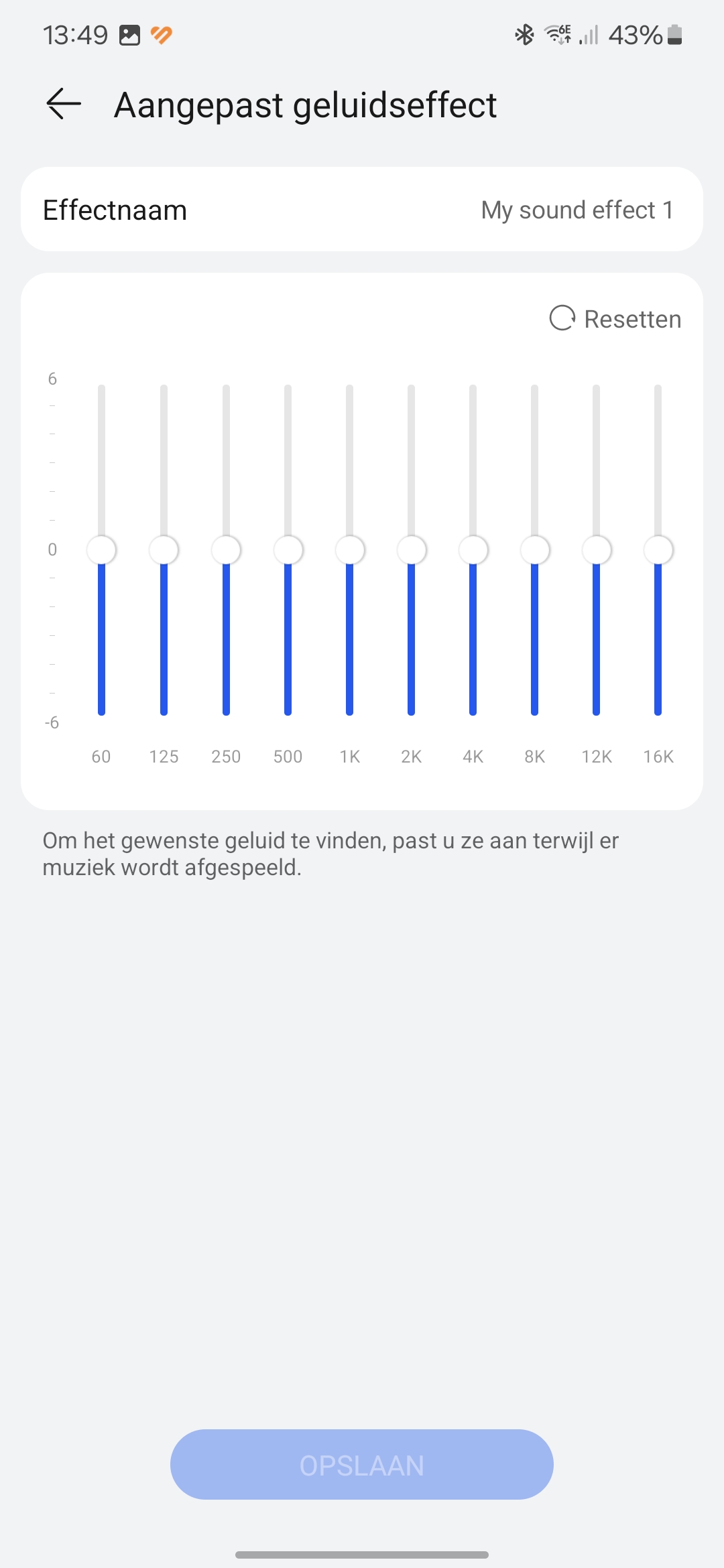Tap the 250 Hz slider handle
The height and width of the screenshot is (1568, 724).
(x=226, y=550)
